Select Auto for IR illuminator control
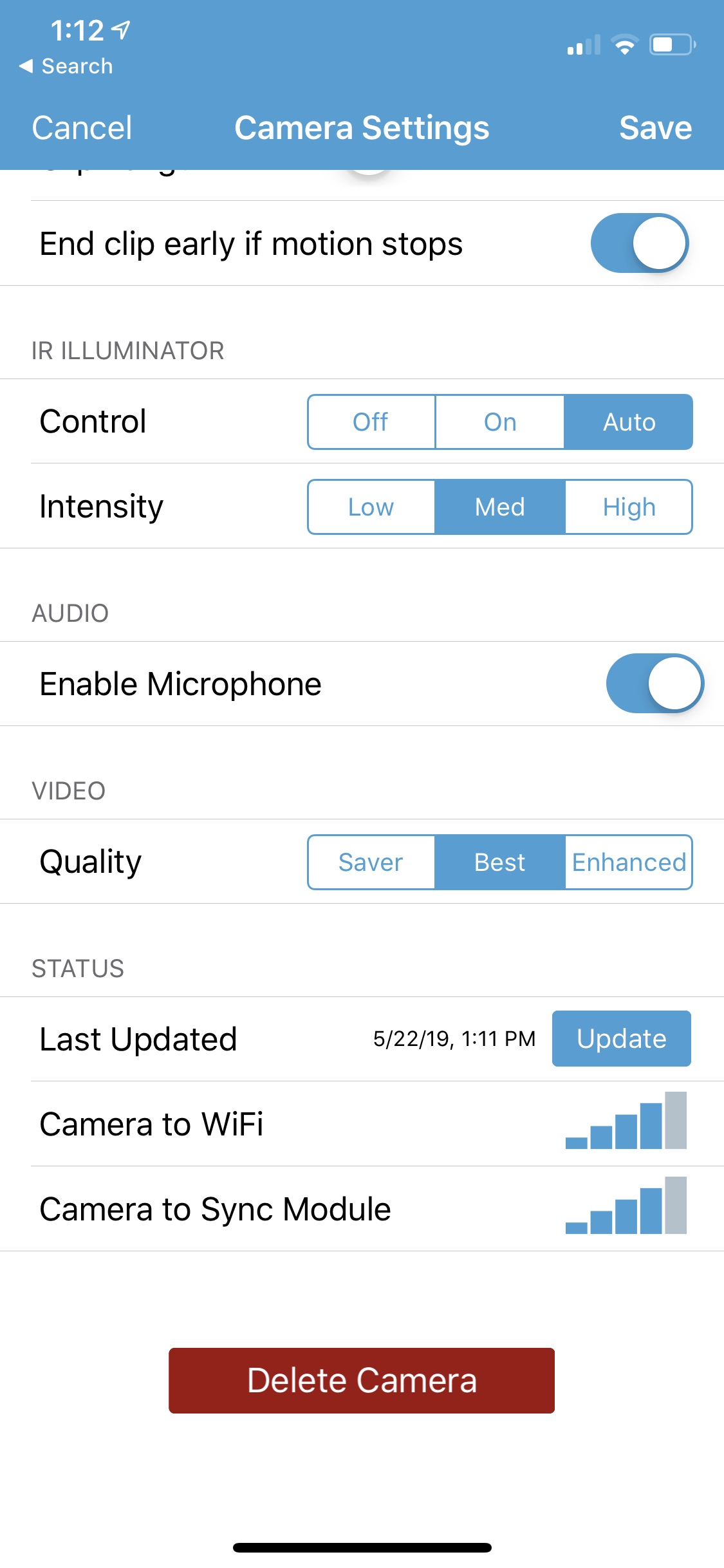Screen dimensions: 724x1568 click(x=629, y=422)
